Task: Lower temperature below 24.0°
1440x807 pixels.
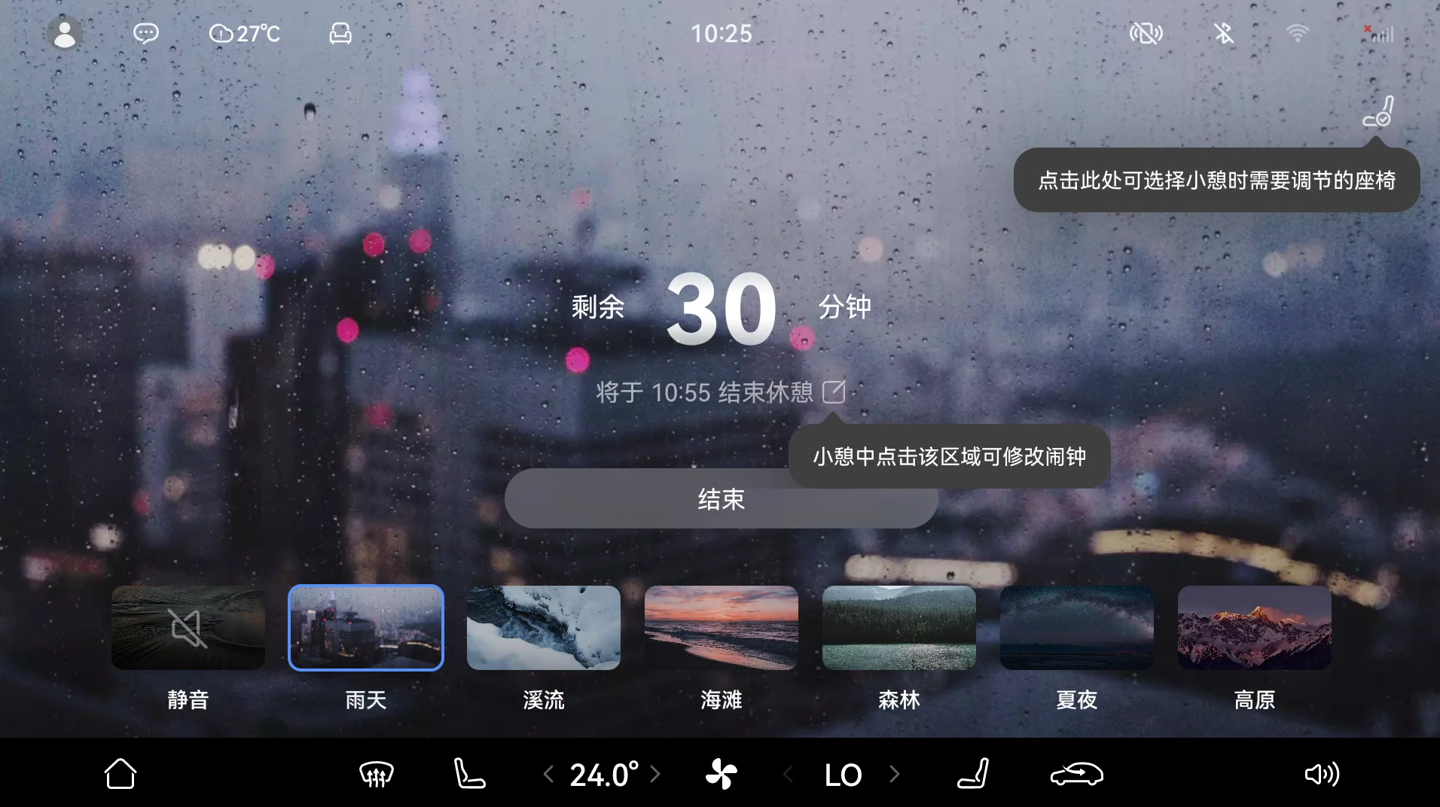Action: coord(548,774)
